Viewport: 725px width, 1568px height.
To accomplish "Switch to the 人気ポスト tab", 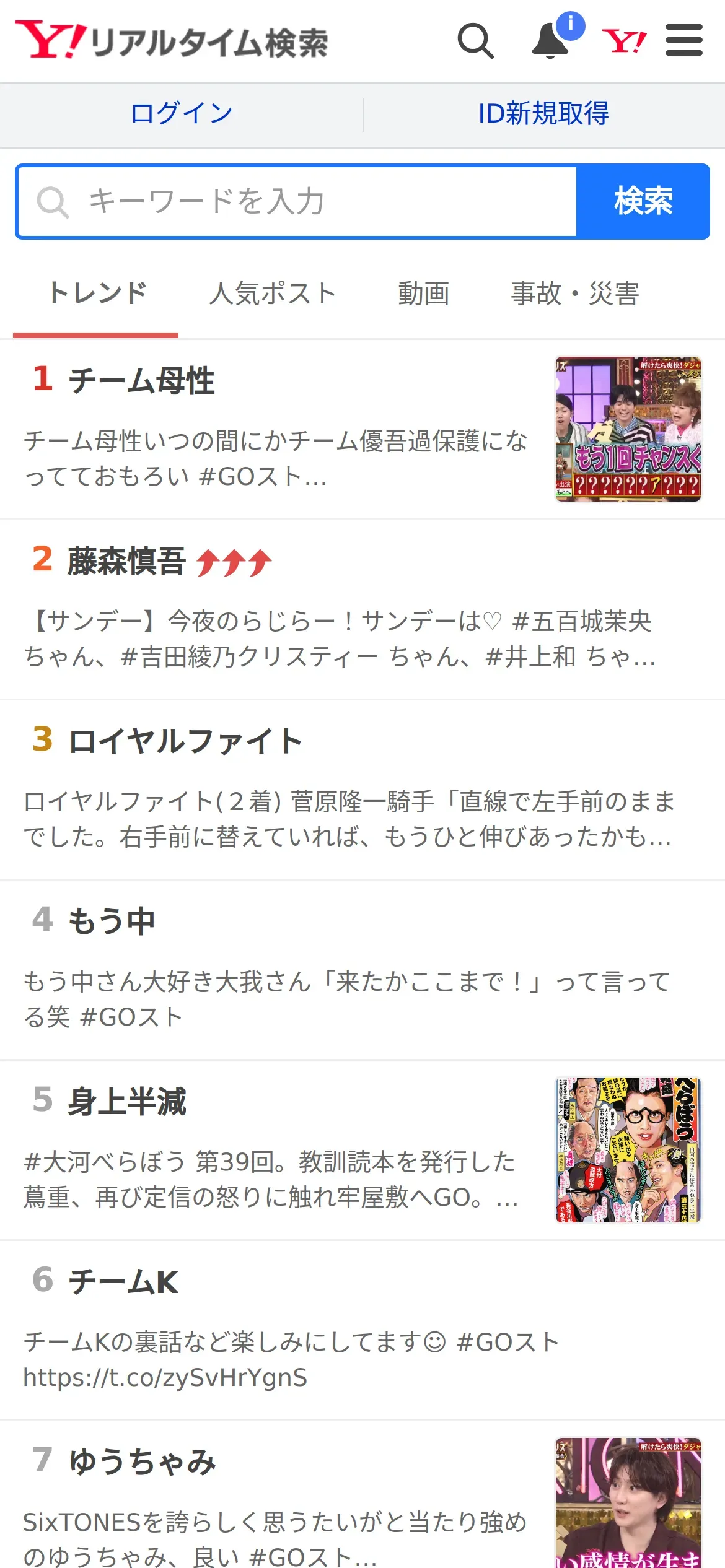I will click(x=273, y=294).
